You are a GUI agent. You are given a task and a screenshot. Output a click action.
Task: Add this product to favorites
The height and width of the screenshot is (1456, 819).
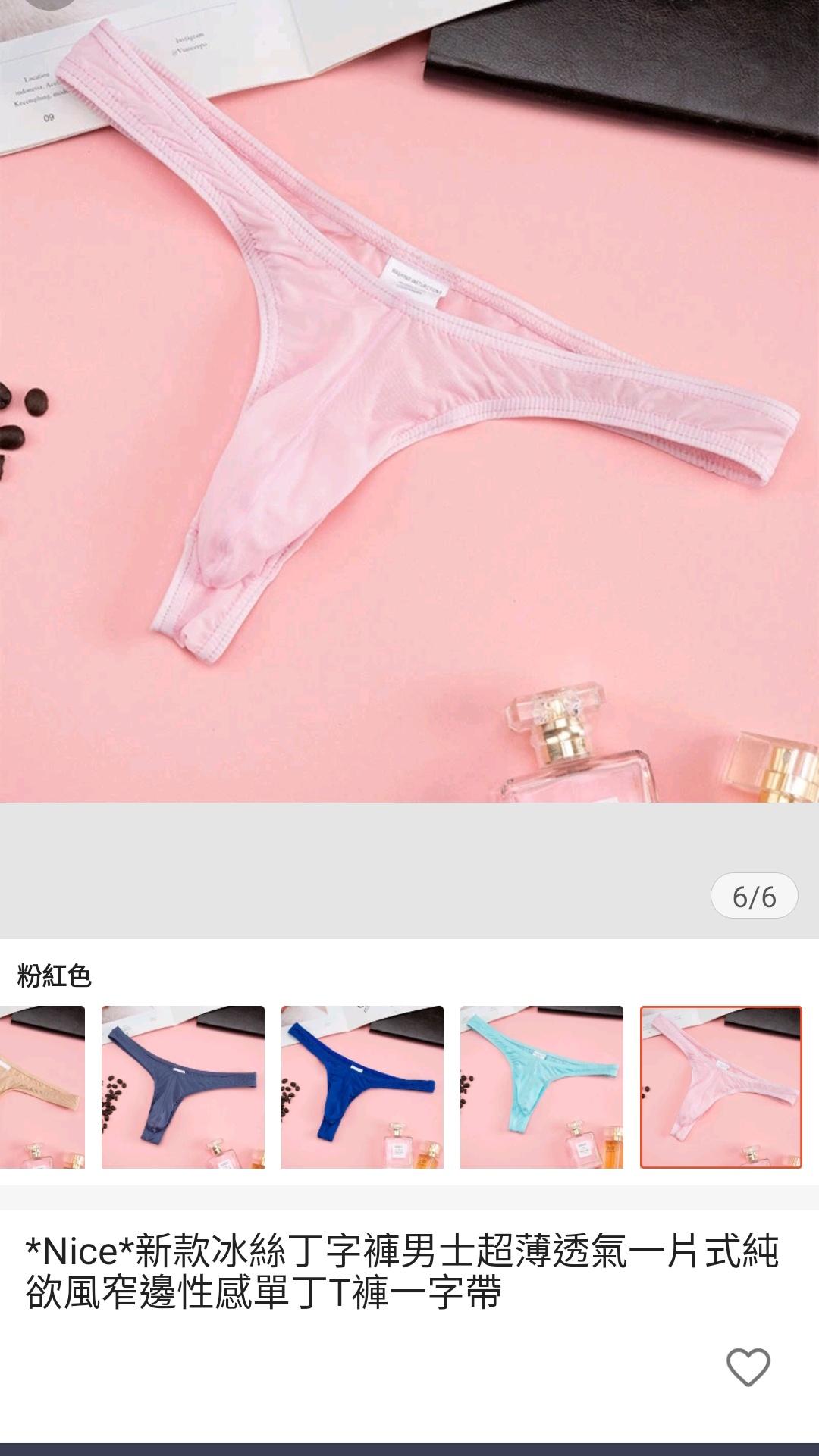click(748, 1367)
